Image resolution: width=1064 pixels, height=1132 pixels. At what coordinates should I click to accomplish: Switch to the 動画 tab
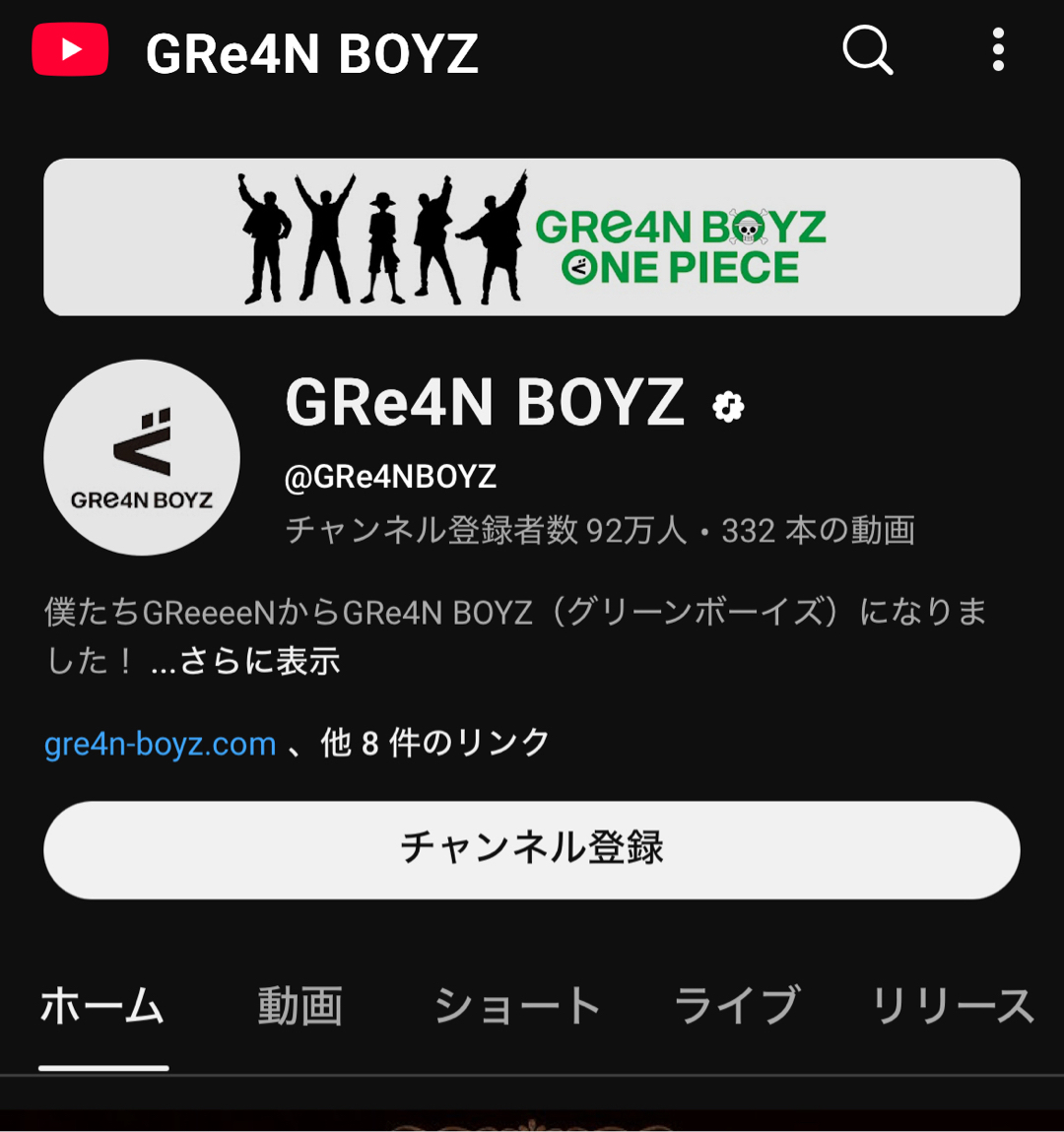[299, 1007]
